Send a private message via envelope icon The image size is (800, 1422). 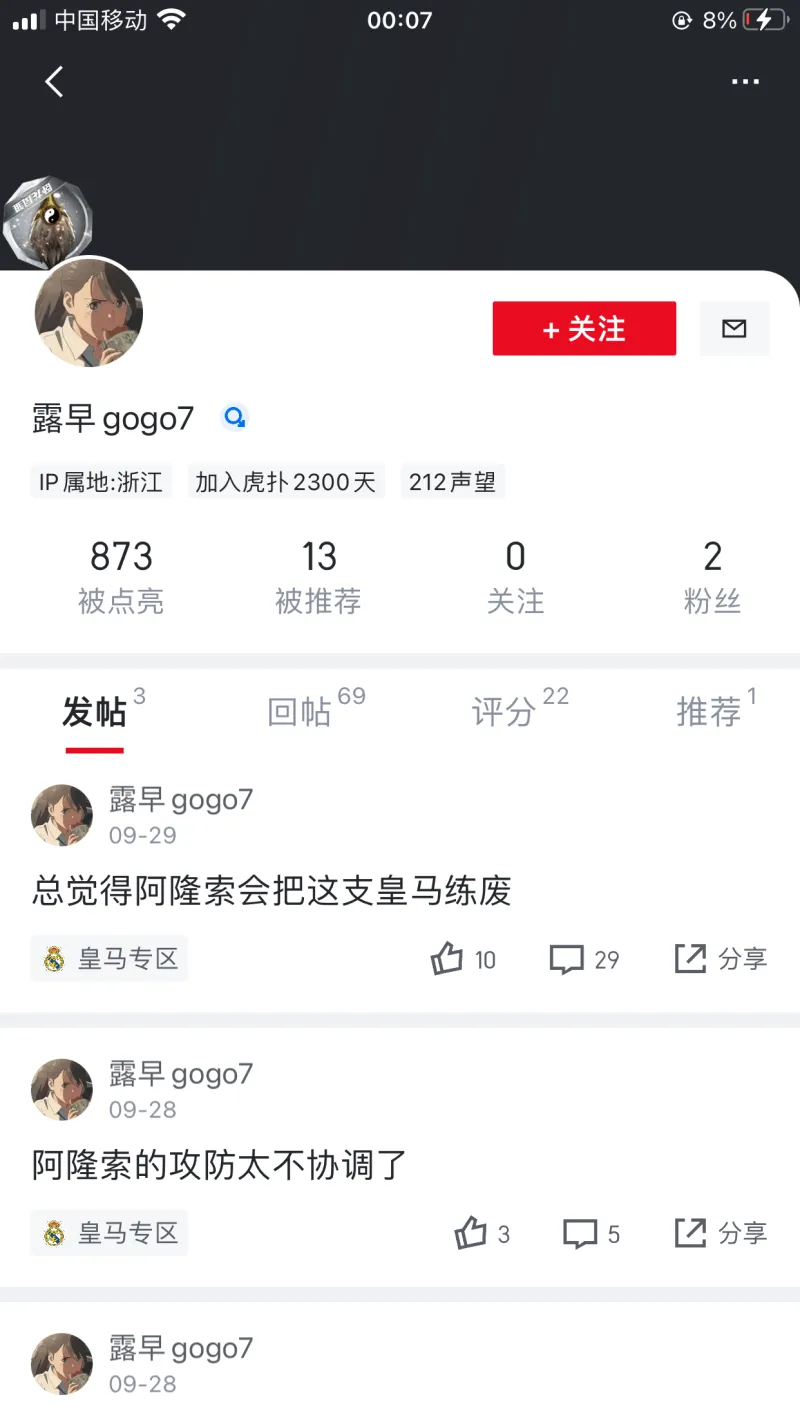(734, 329)
